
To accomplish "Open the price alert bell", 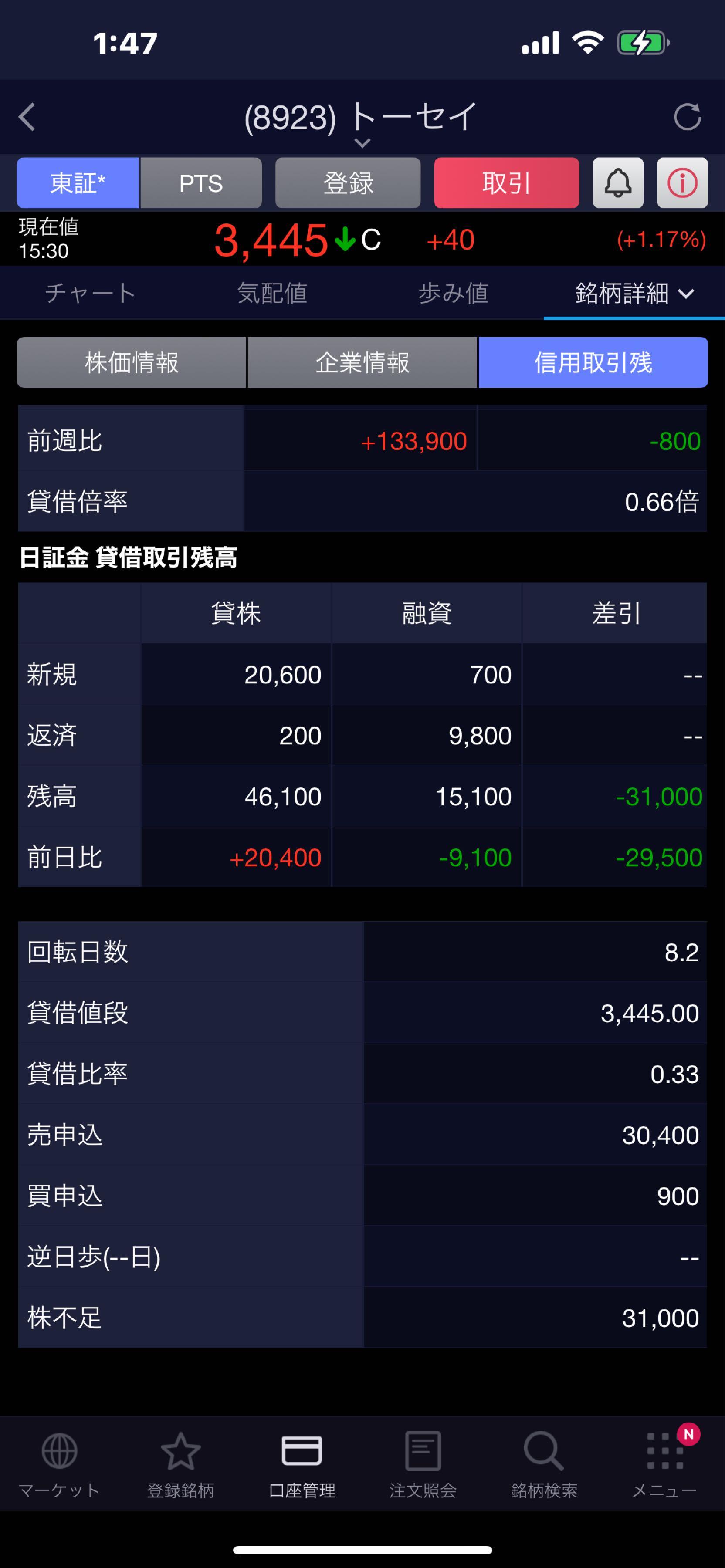I will click(x=618, y=182).
